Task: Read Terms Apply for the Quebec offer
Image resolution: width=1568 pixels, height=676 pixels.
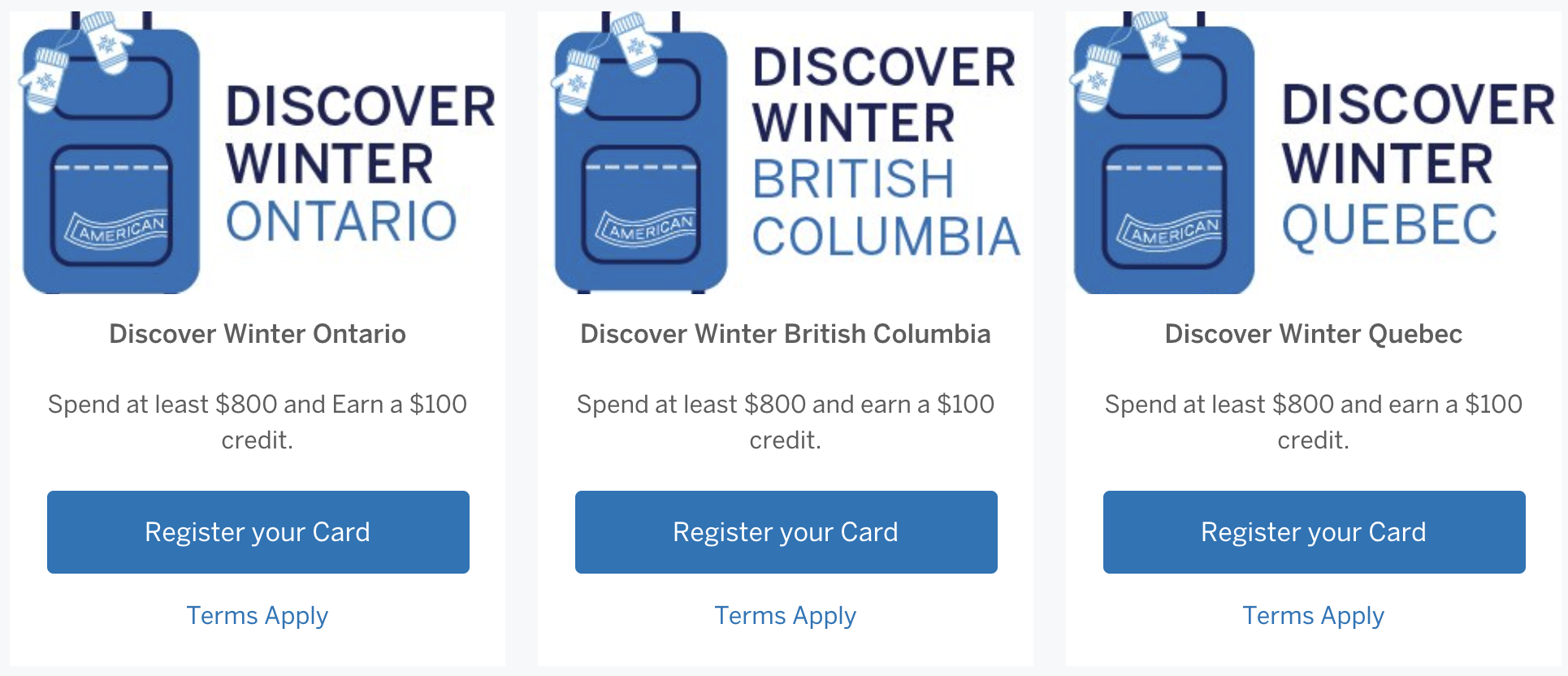Action: pyautogui.click(x=1314, y=616)
